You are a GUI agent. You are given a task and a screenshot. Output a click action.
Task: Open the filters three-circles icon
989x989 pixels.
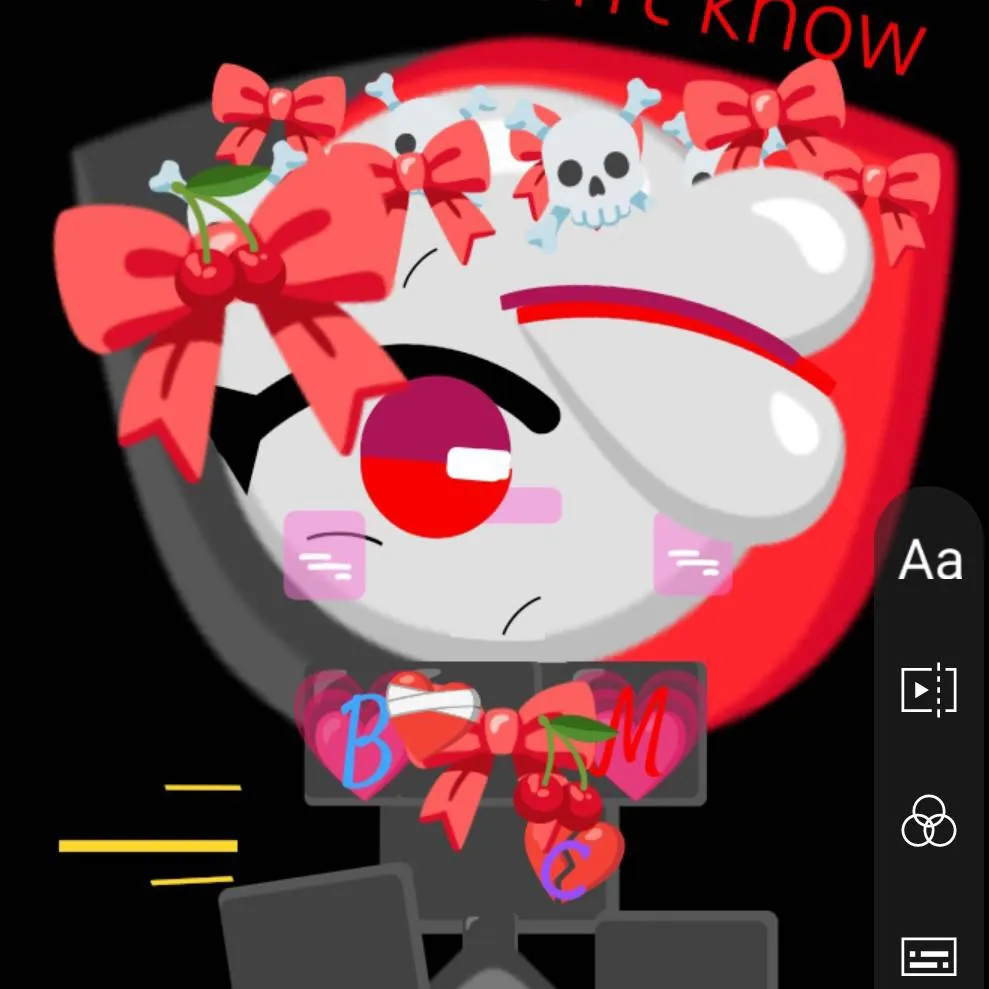pos(929,822)
